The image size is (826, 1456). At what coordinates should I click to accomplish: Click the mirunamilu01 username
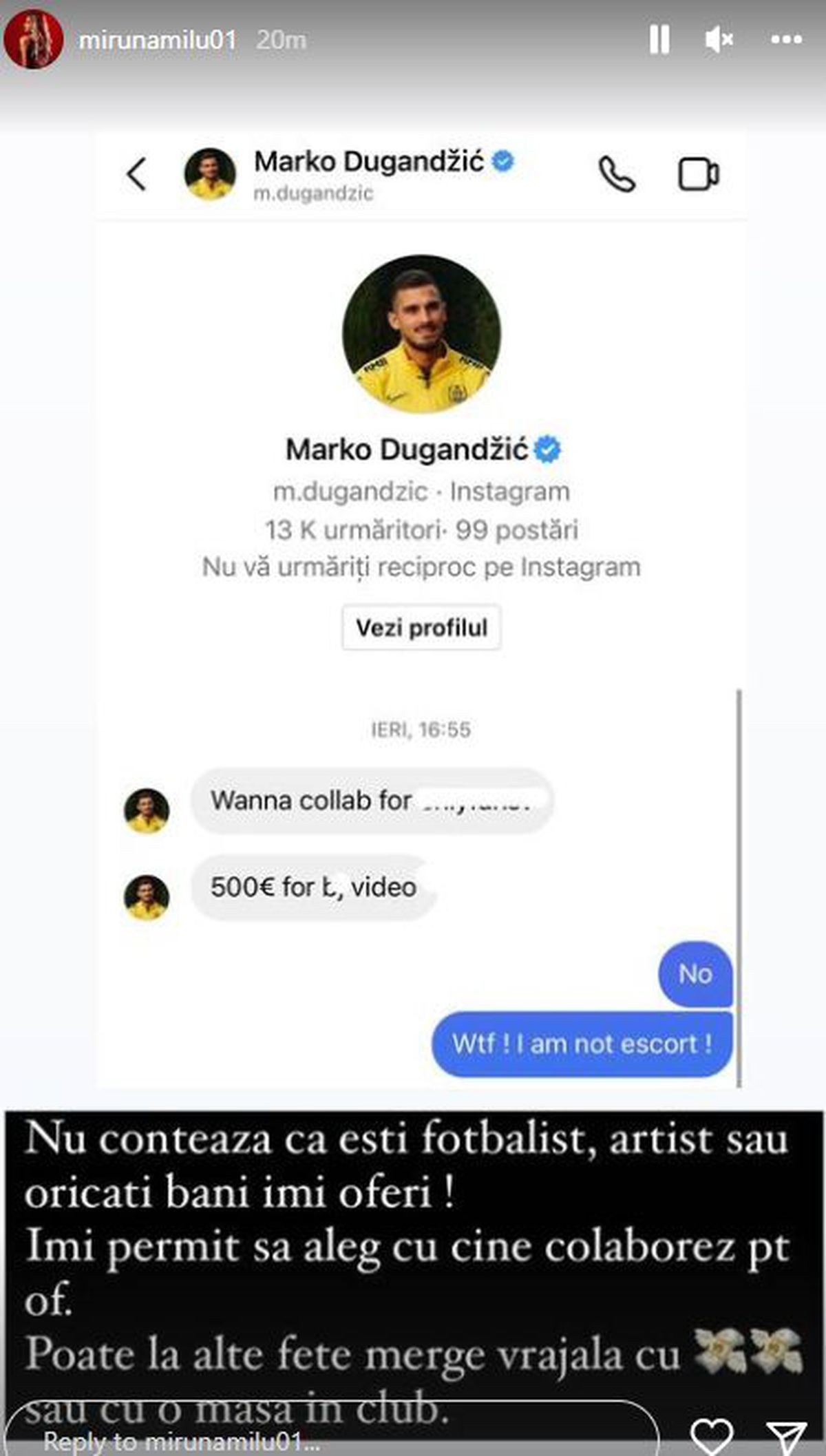pos(160,40)
